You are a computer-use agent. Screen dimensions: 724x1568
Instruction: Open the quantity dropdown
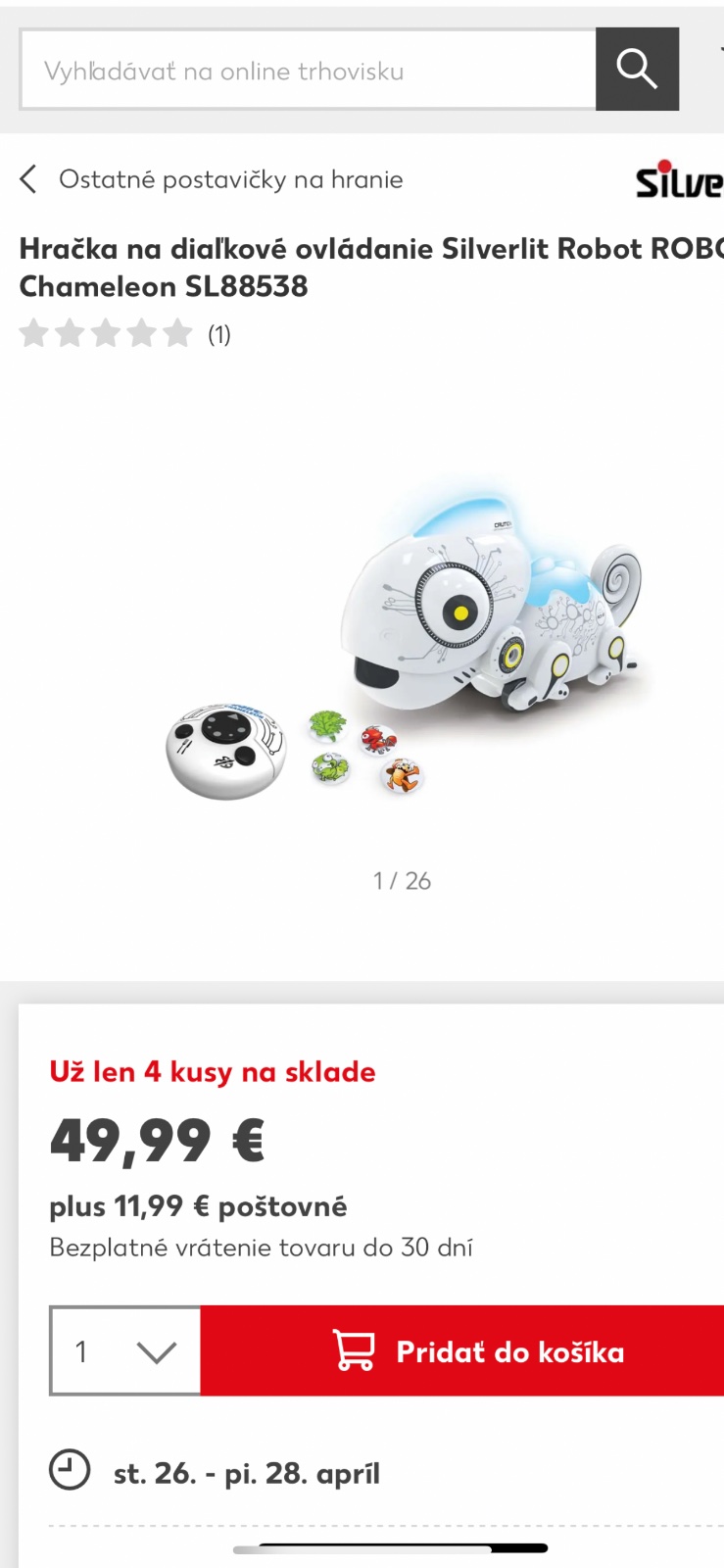tap(125, 1350)
